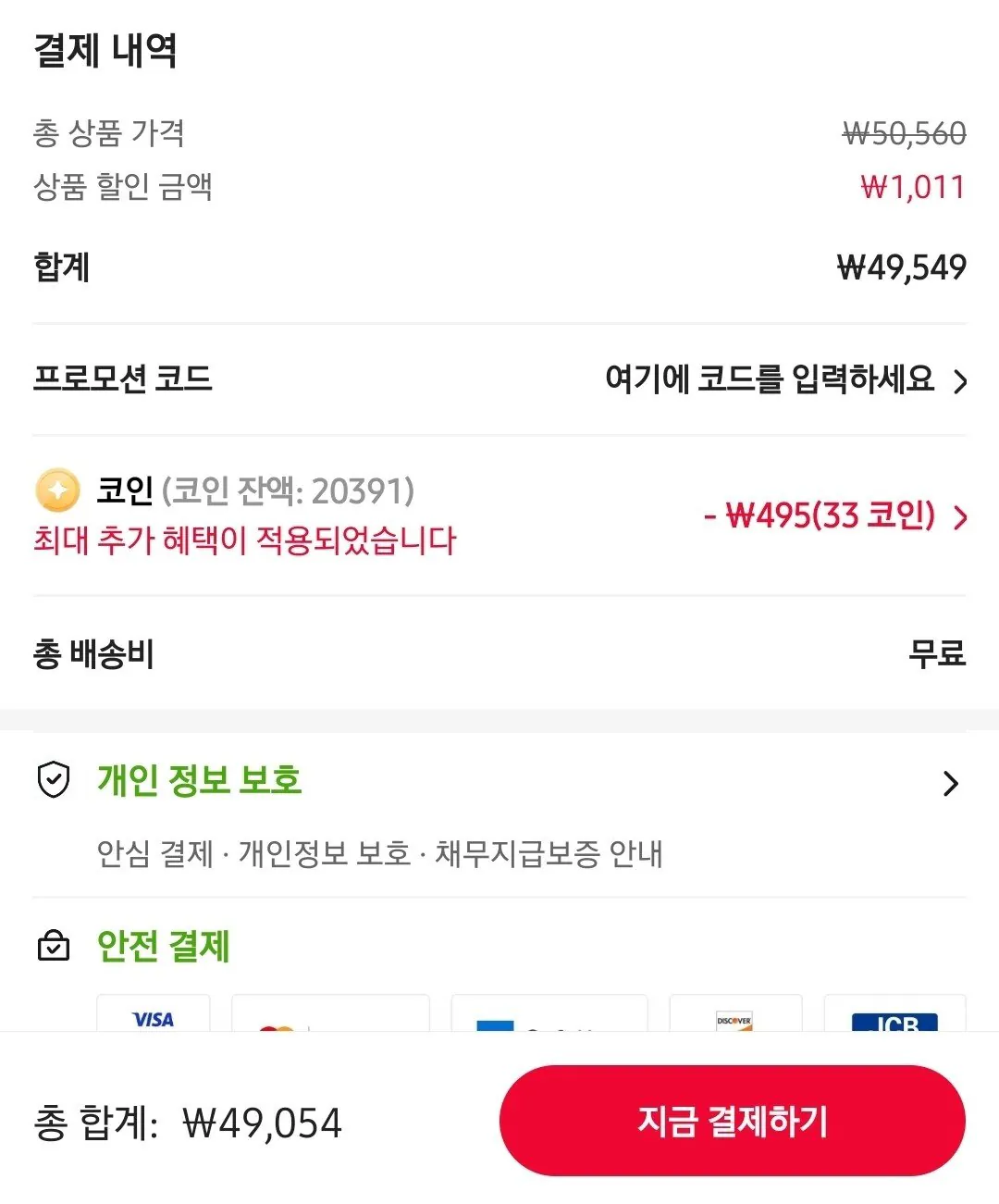Click the 무료 shipping fee label
The width and height of the screenshot is (999, 1204).
tap(939, 654)
